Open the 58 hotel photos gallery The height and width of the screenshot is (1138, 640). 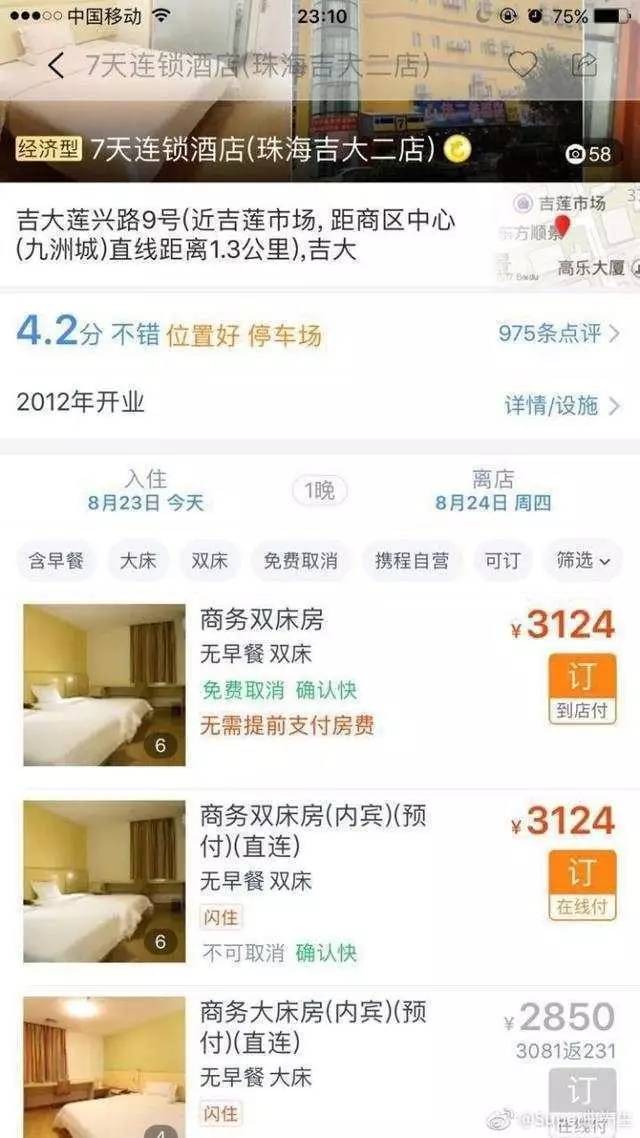(589, 154)
